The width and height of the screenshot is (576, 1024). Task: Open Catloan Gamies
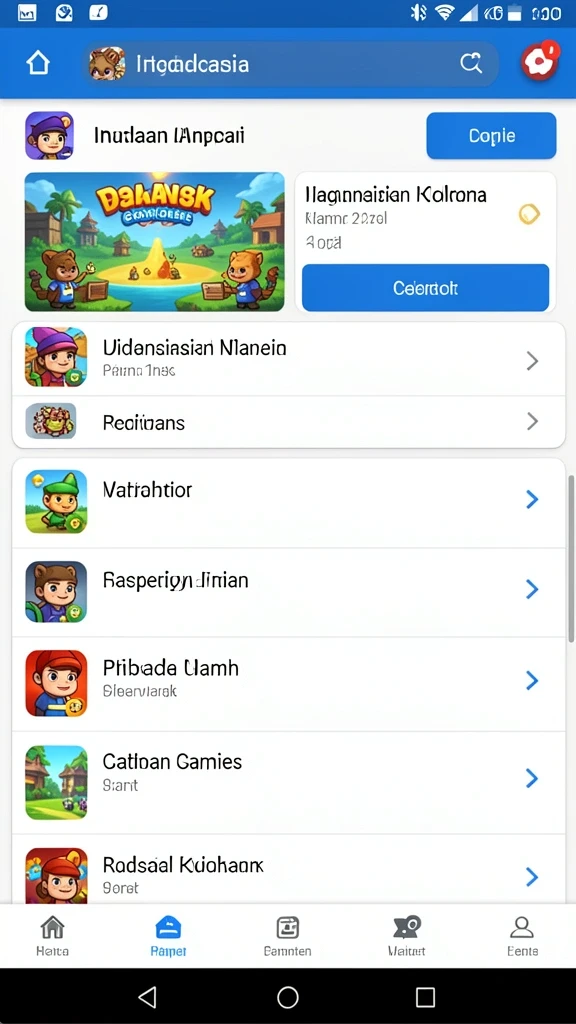coord(289,782)
